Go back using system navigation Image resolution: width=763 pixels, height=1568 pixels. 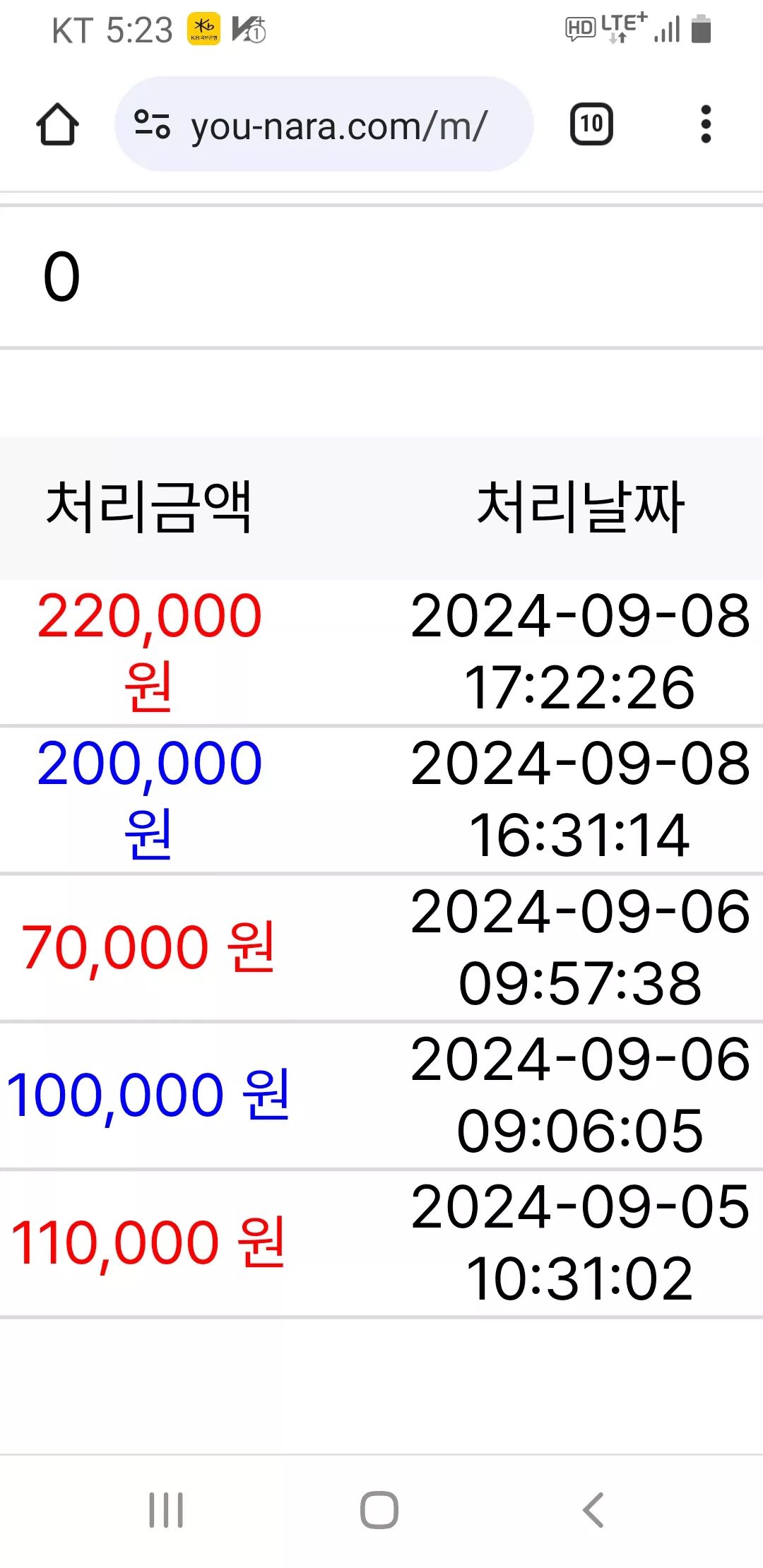(593, 1510)
